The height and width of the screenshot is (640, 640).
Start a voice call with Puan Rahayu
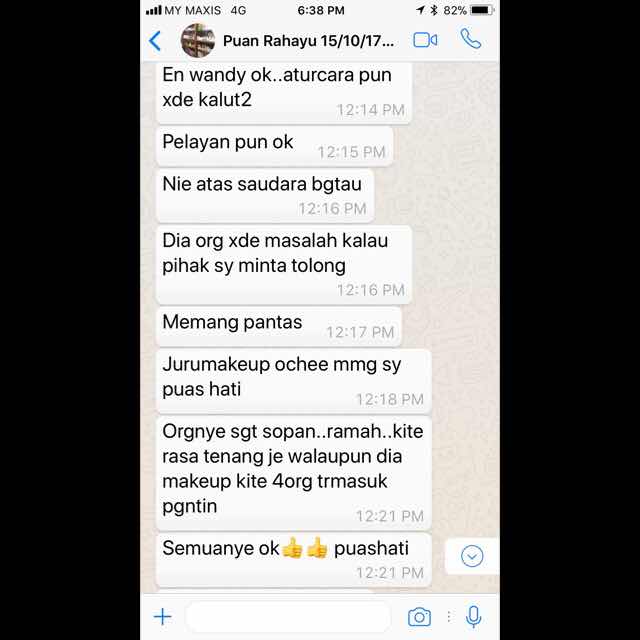pyautogui.click(x=470, y=40)
